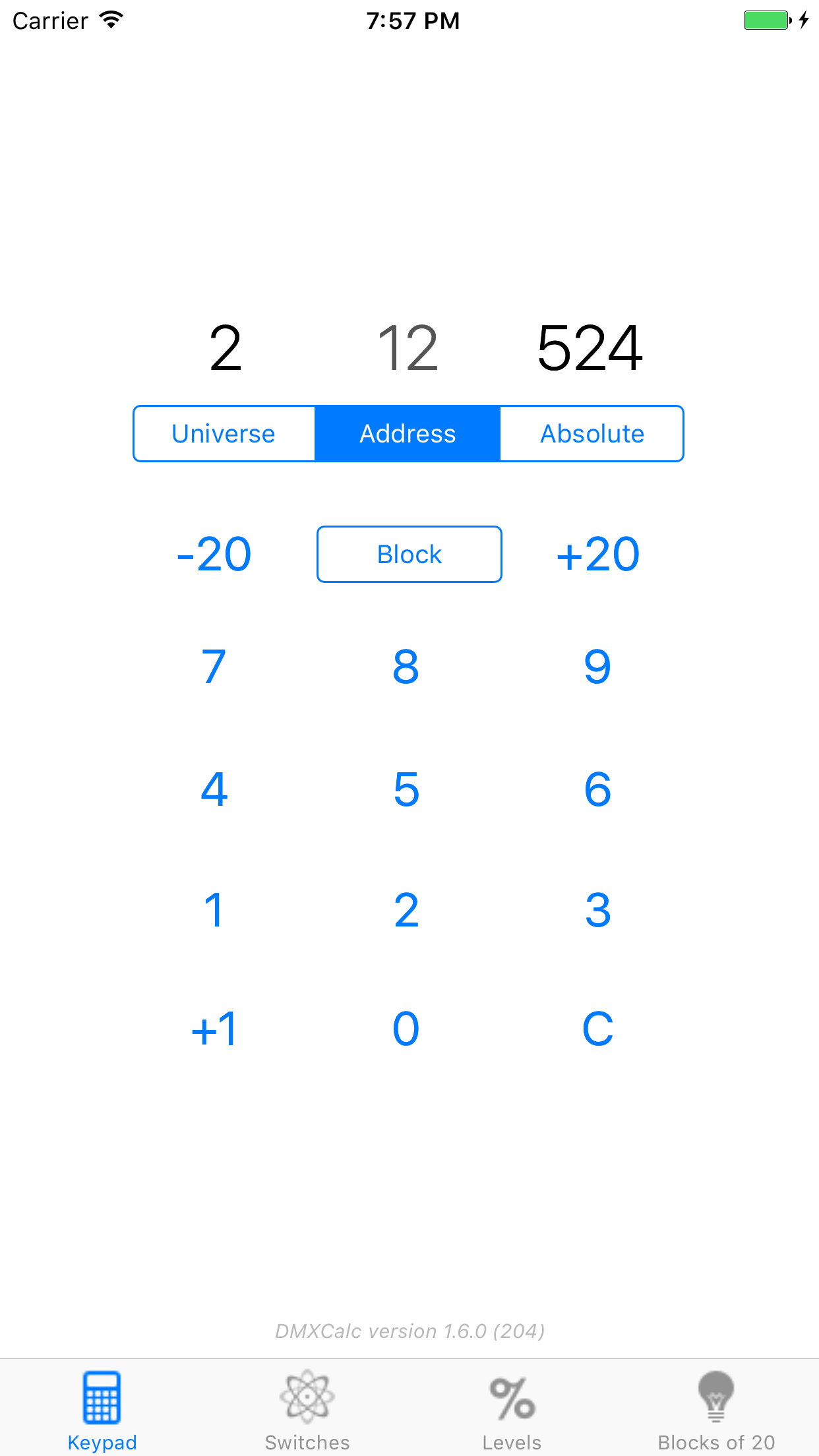Tap keypad digit 1

pyautogui.click(x=213, y=910)
